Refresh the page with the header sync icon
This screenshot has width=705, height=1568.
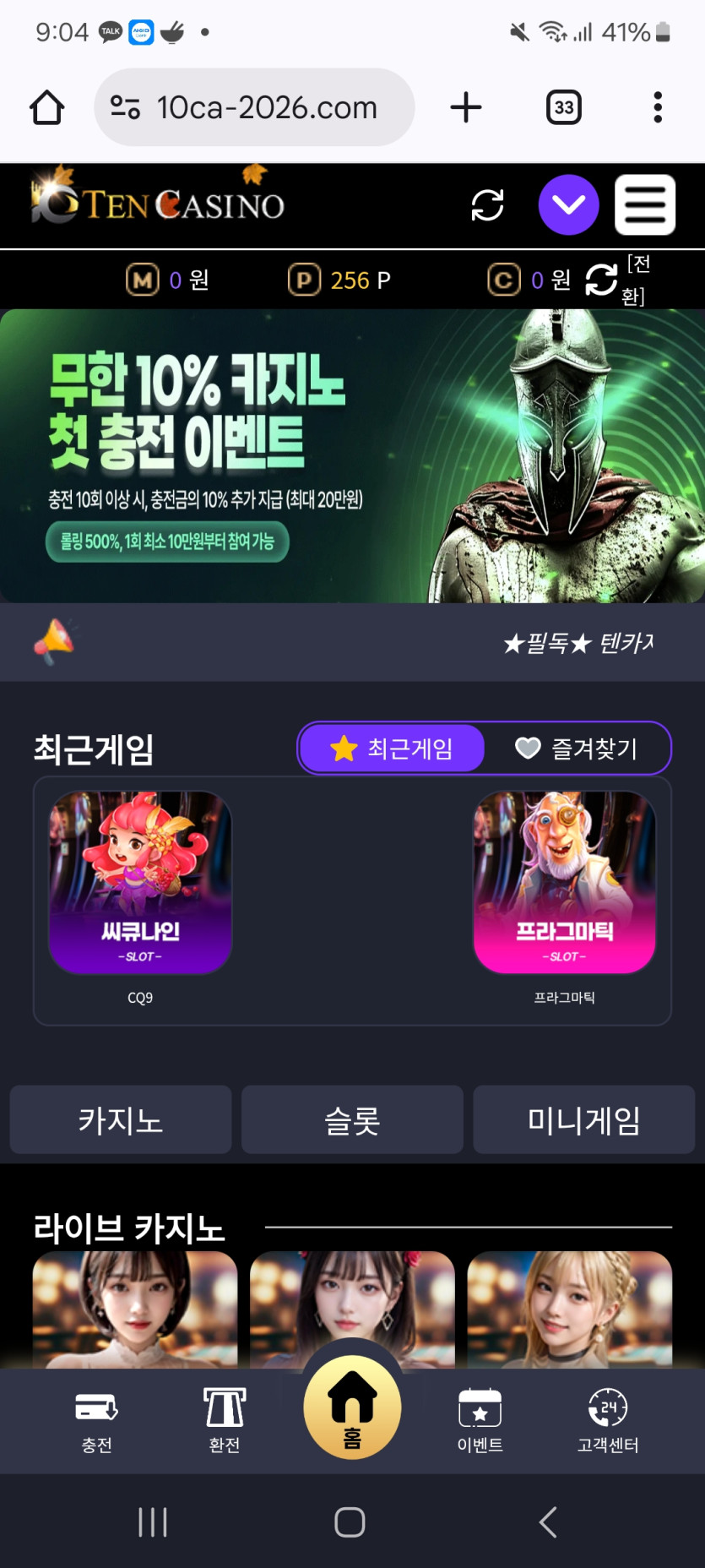(x=487, y=204)
